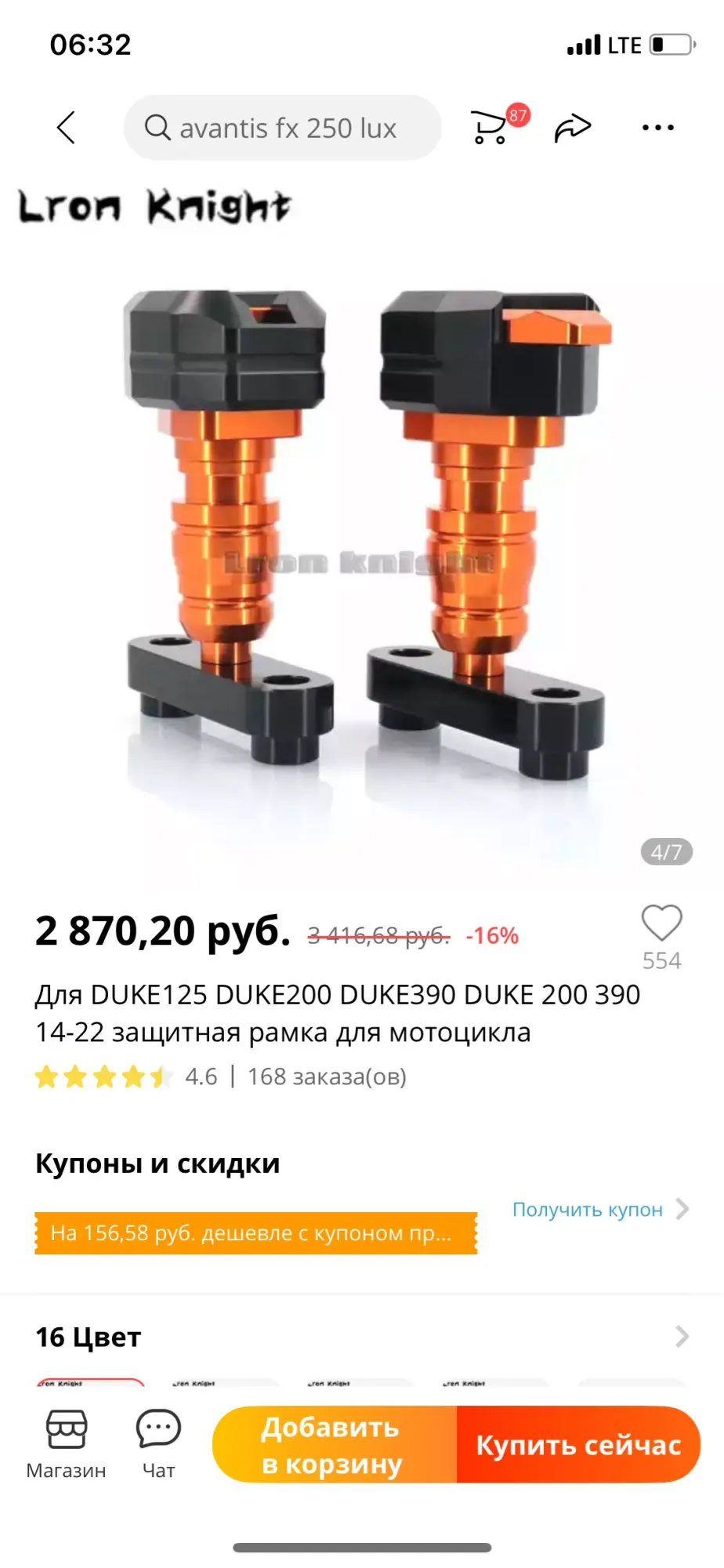
Task: Go back to the previous page
Action: coord(67,128)
